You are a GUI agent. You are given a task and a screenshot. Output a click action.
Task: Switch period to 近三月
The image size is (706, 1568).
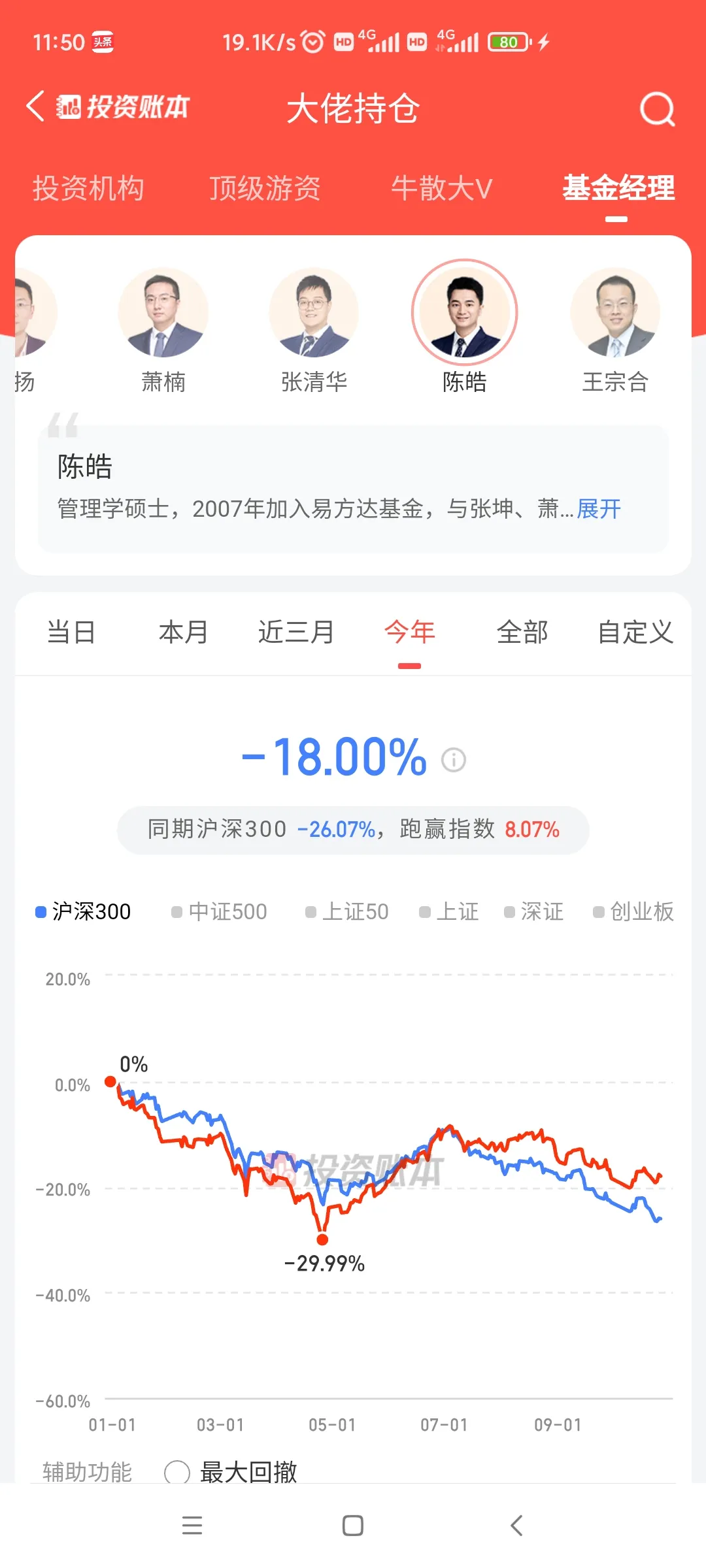[296, 632]
